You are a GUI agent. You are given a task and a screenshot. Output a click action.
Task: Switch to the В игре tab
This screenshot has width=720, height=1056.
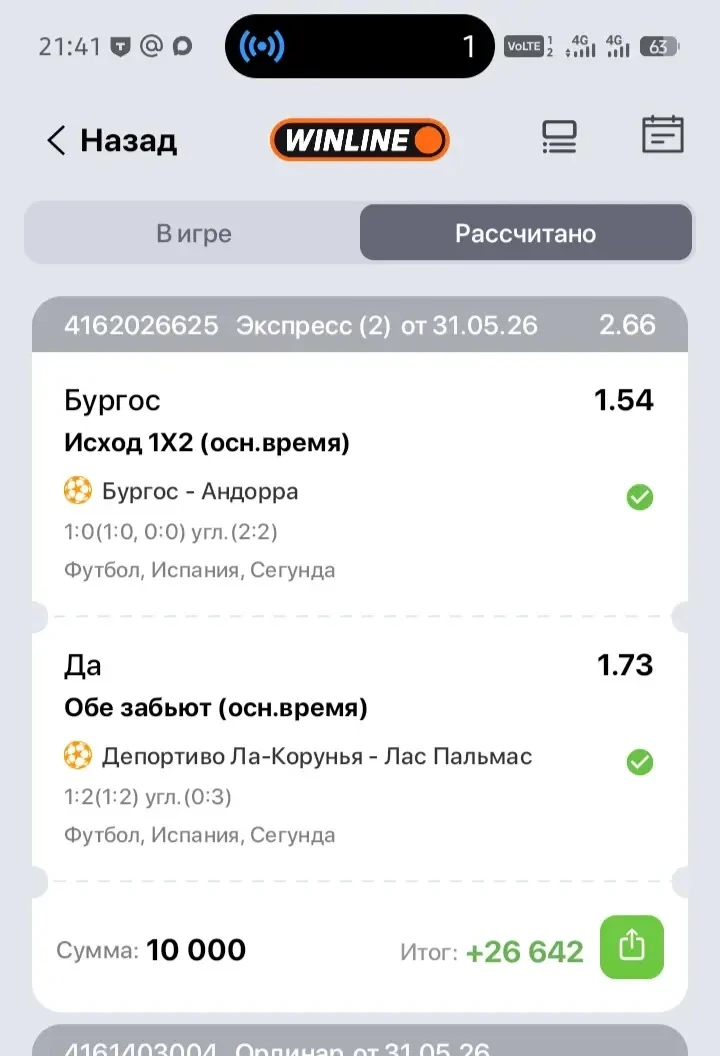(x=193, y=233)
